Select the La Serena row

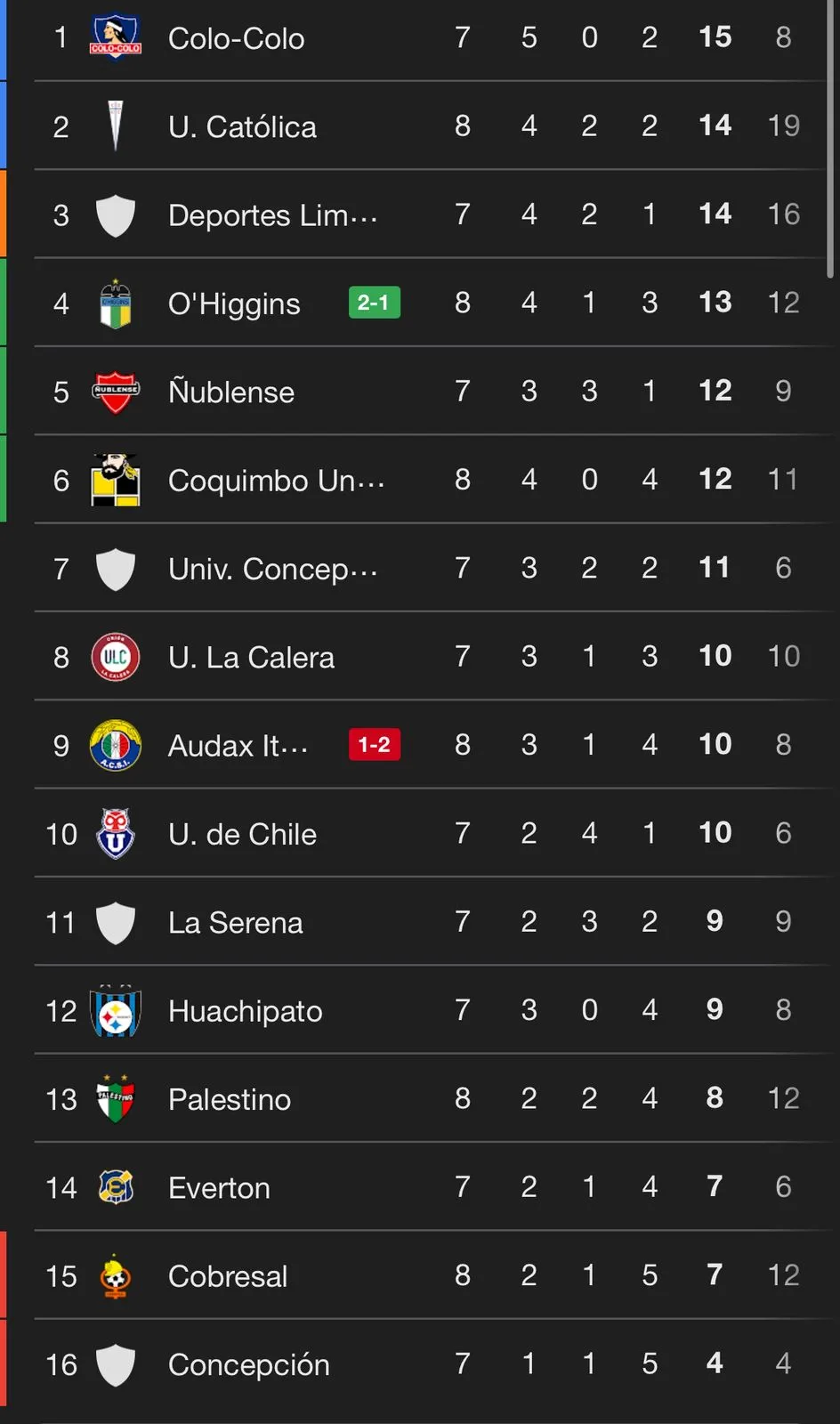click(235, 923)
